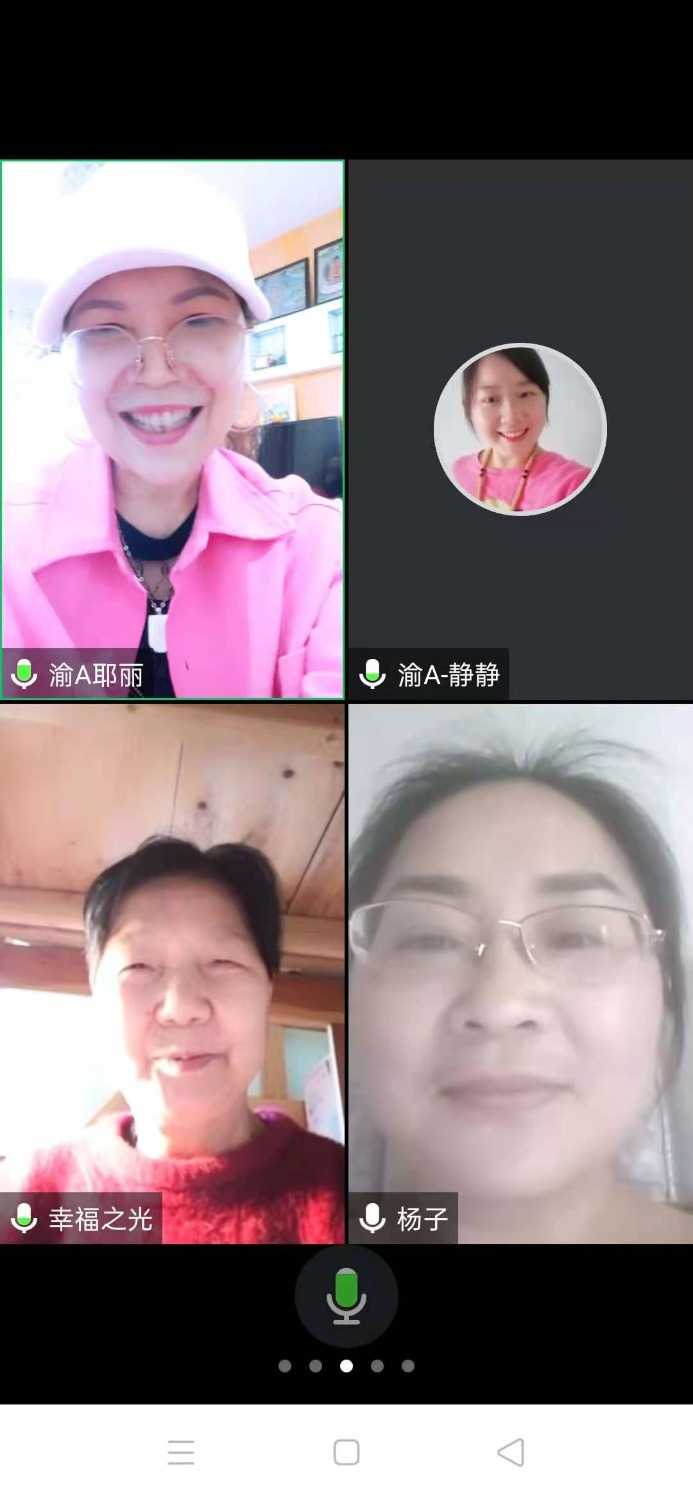The width and height of the screenshot is (693, 1500).
Task: Select the video tile of 幸福之光
Action: [172, 974]
